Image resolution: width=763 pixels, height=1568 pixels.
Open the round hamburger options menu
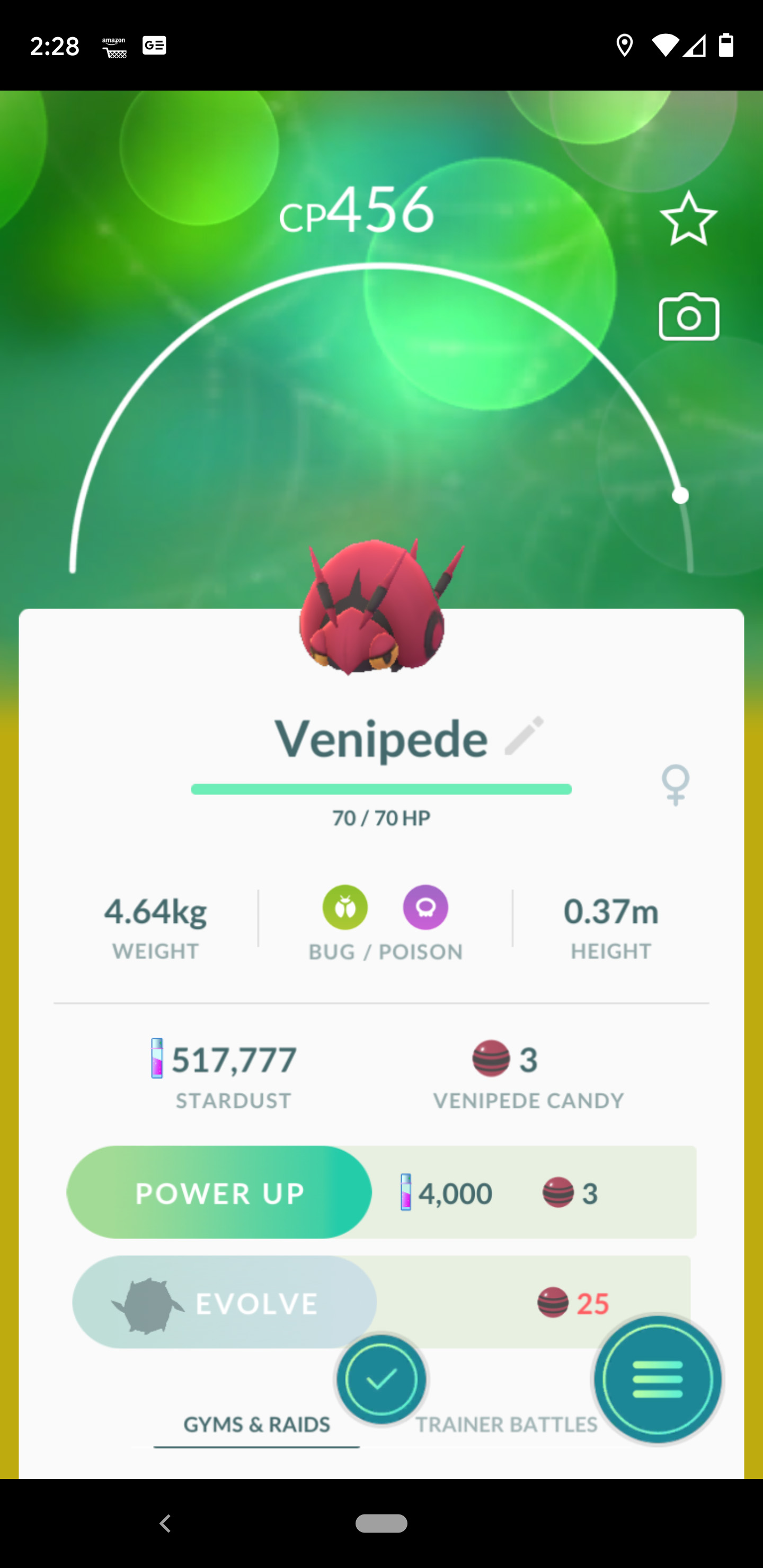[x=658, y=1379]
